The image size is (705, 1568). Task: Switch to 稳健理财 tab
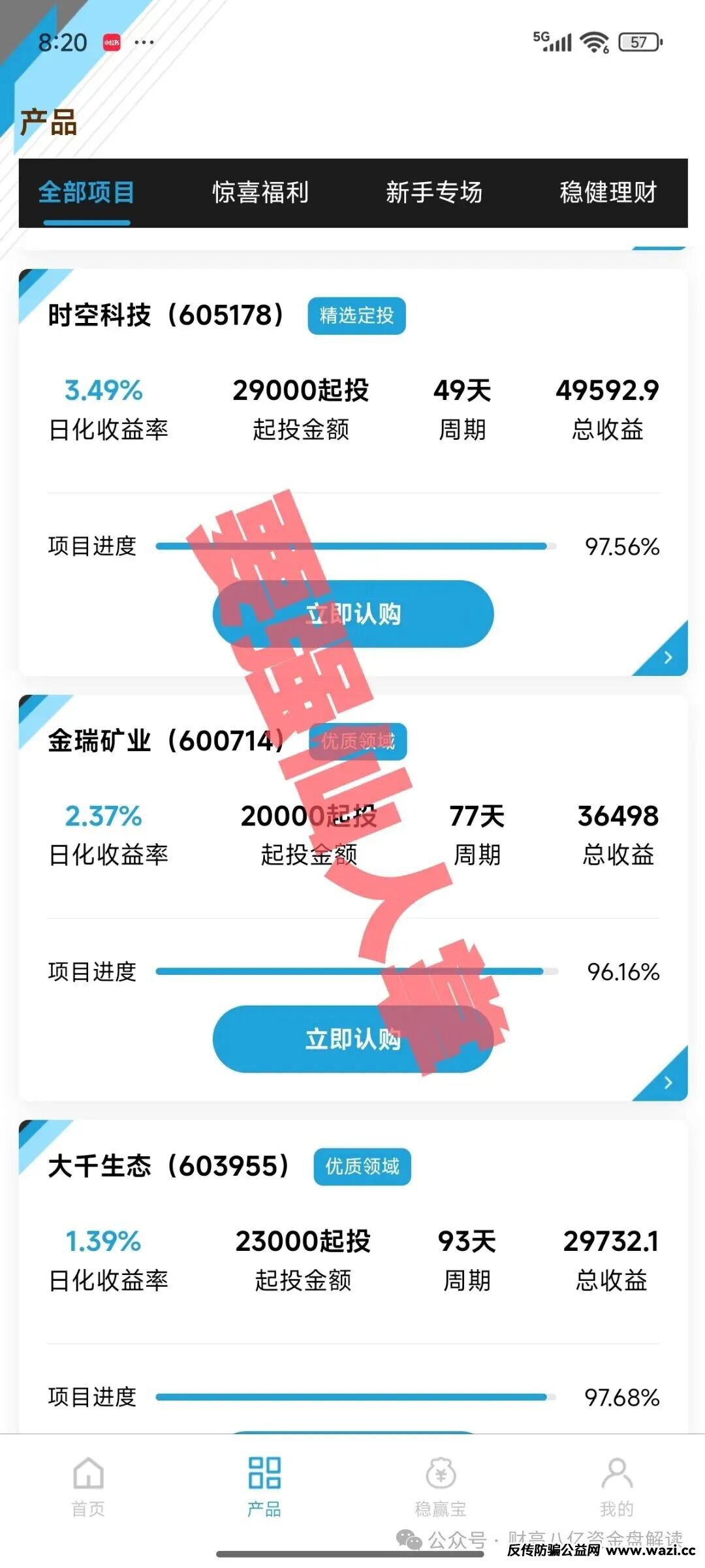pos(608,192)
